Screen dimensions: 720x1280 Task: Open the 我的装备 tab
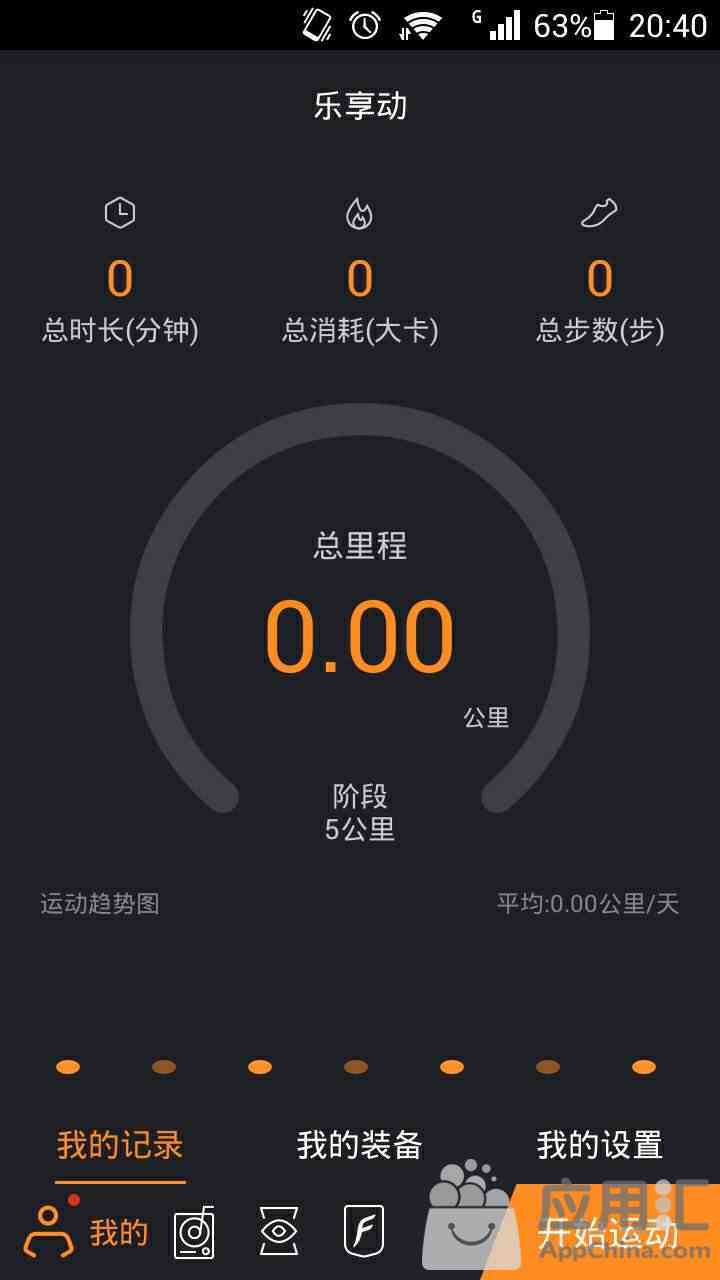coord(360,1145)
